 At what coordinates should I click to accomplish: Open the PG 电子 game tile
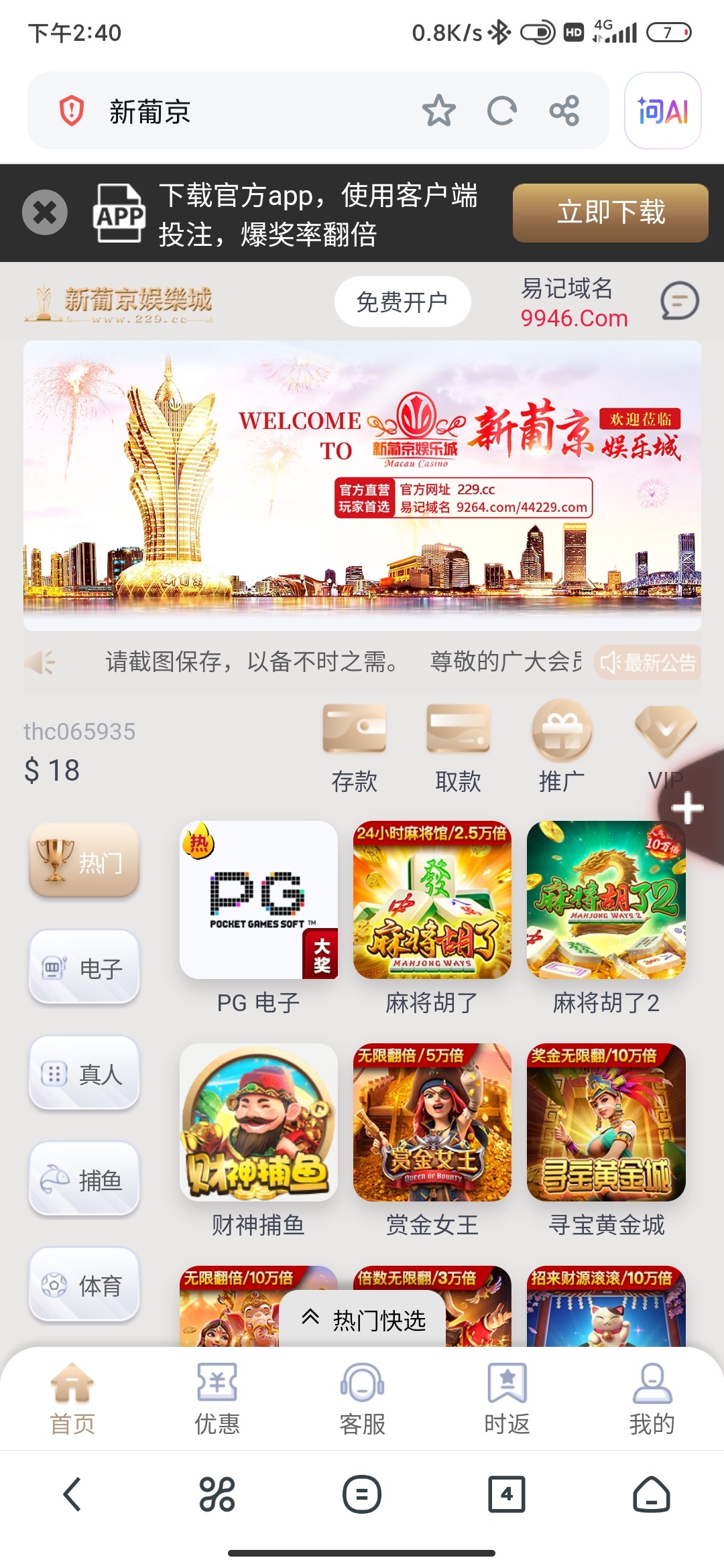[258, 900]
